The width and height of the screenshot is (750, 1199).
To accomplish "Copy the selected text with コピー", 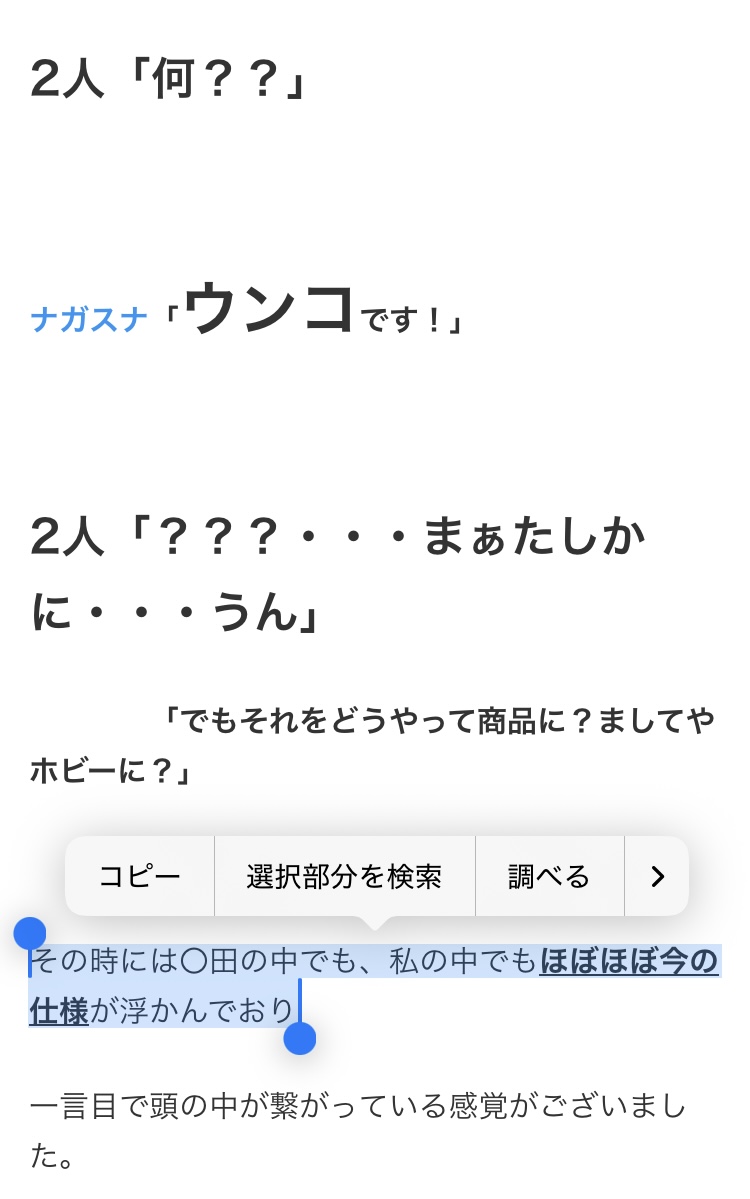I will coord(140,877).
